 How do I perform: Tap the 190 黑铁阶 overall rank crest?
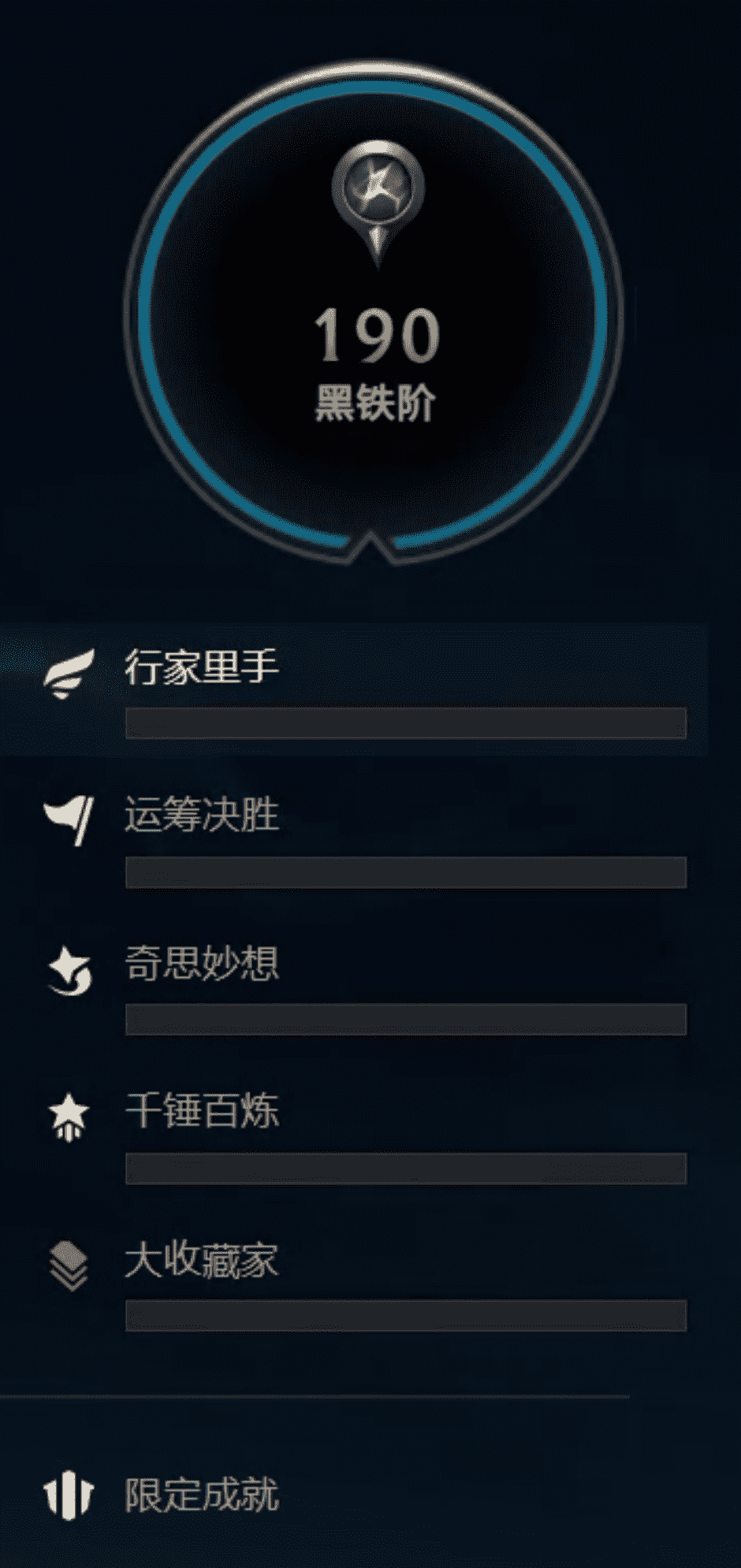[374, 314]
